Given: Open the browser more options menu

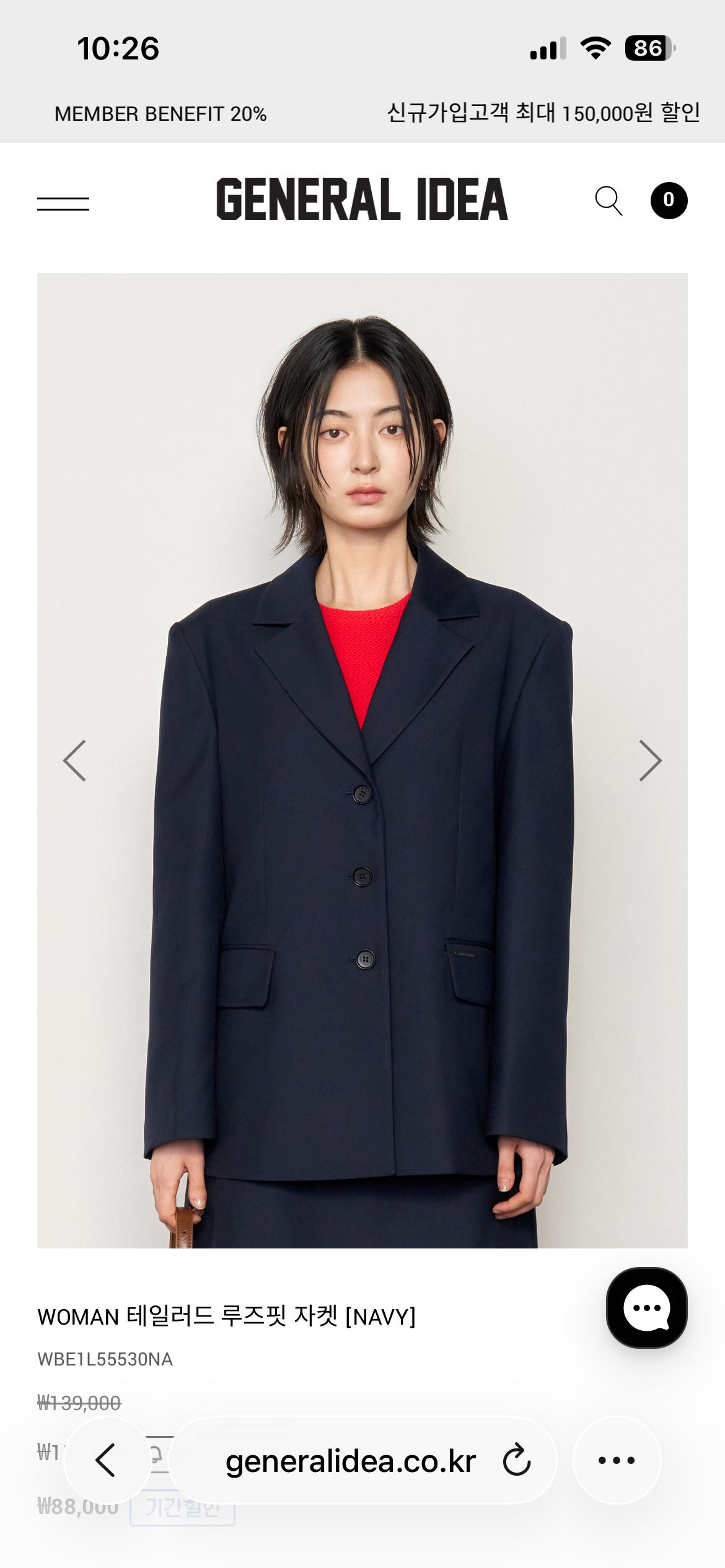Looking at the screenshot, I should [x=617, y=1460].
